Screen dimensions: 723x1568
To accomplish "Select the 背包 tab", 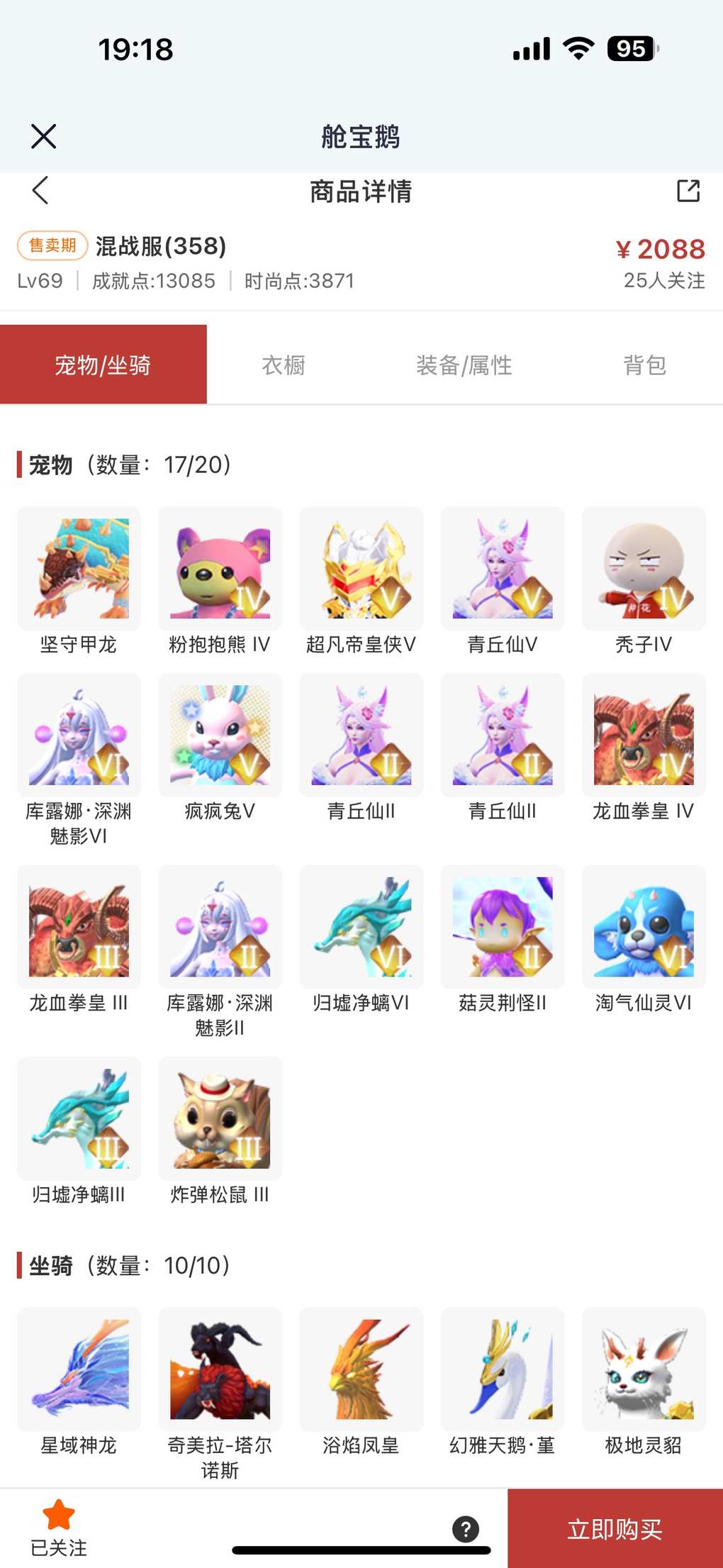I will tap(644, 365).
